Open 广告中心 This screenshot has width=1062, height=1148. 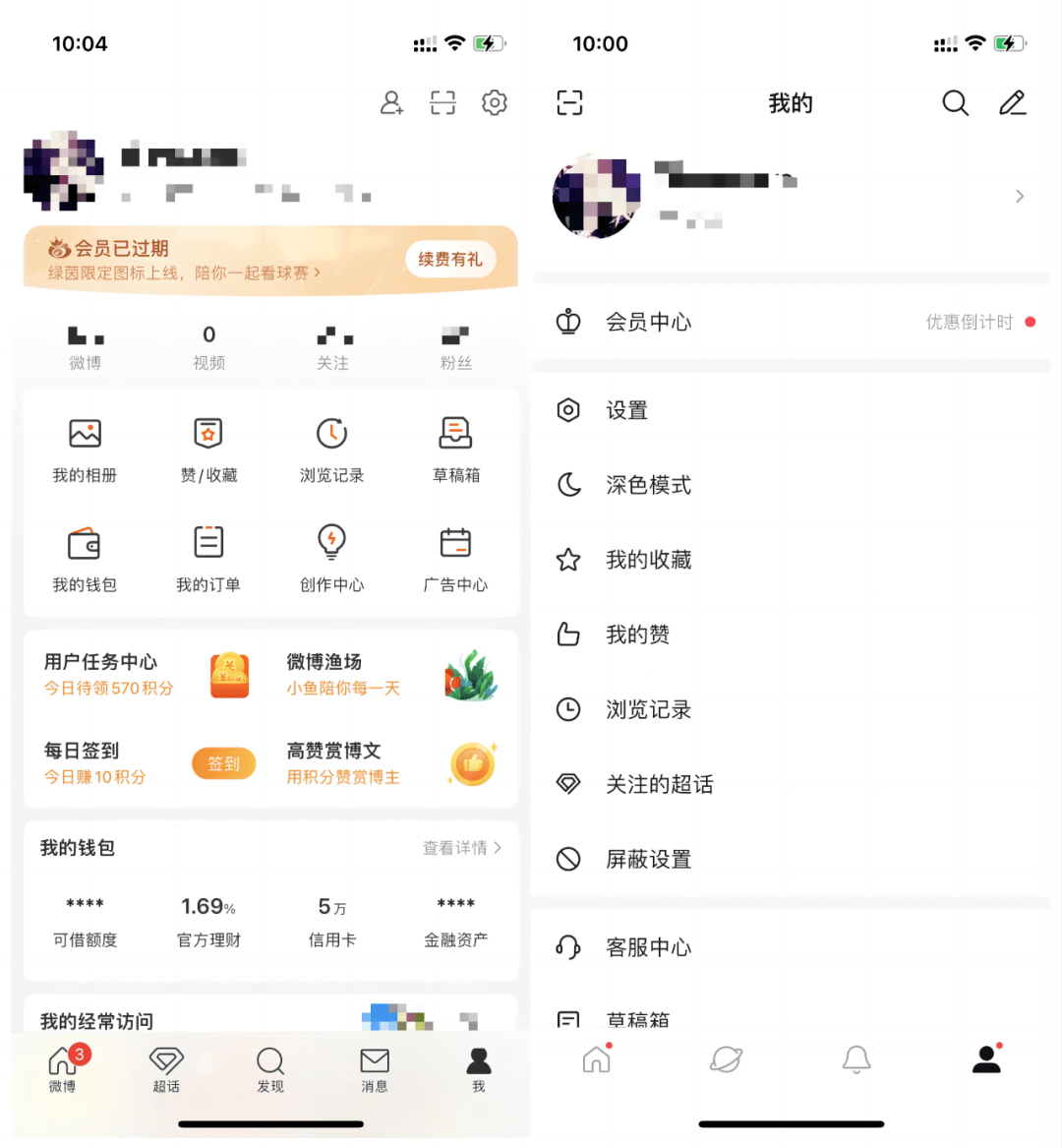pyautogui.click(x=455, y=559)
